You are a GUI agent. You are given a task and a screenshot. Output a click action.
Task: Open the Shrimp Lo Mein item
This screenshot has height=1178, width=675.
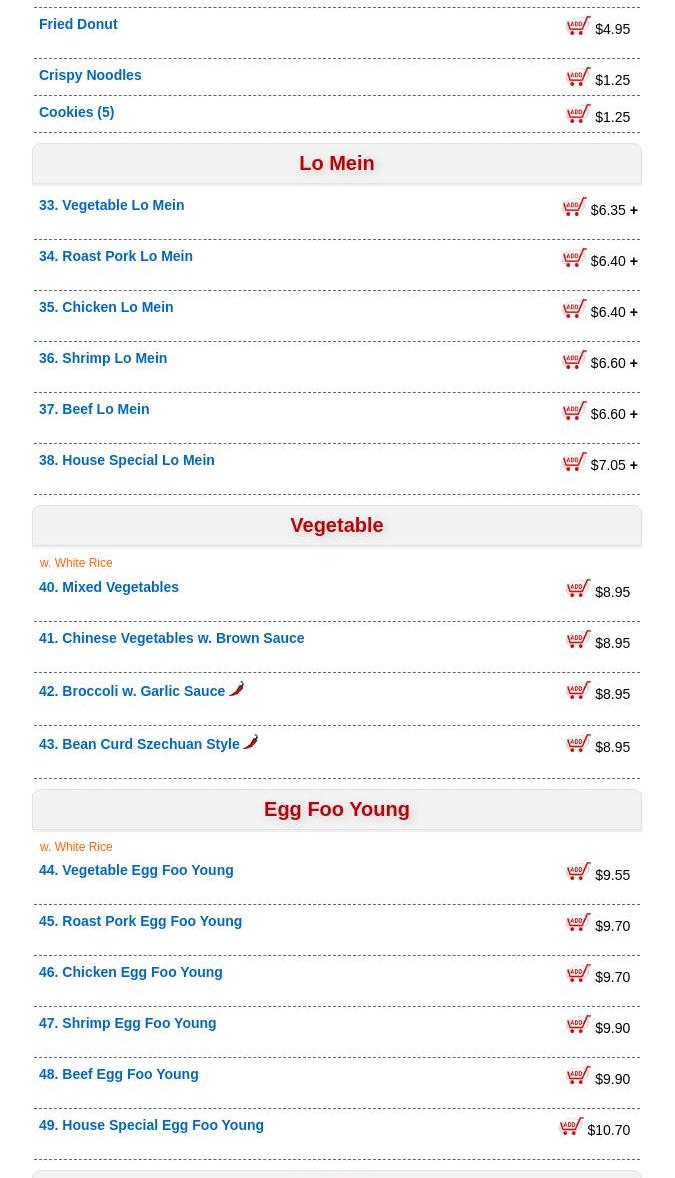(x=114, y=358)
